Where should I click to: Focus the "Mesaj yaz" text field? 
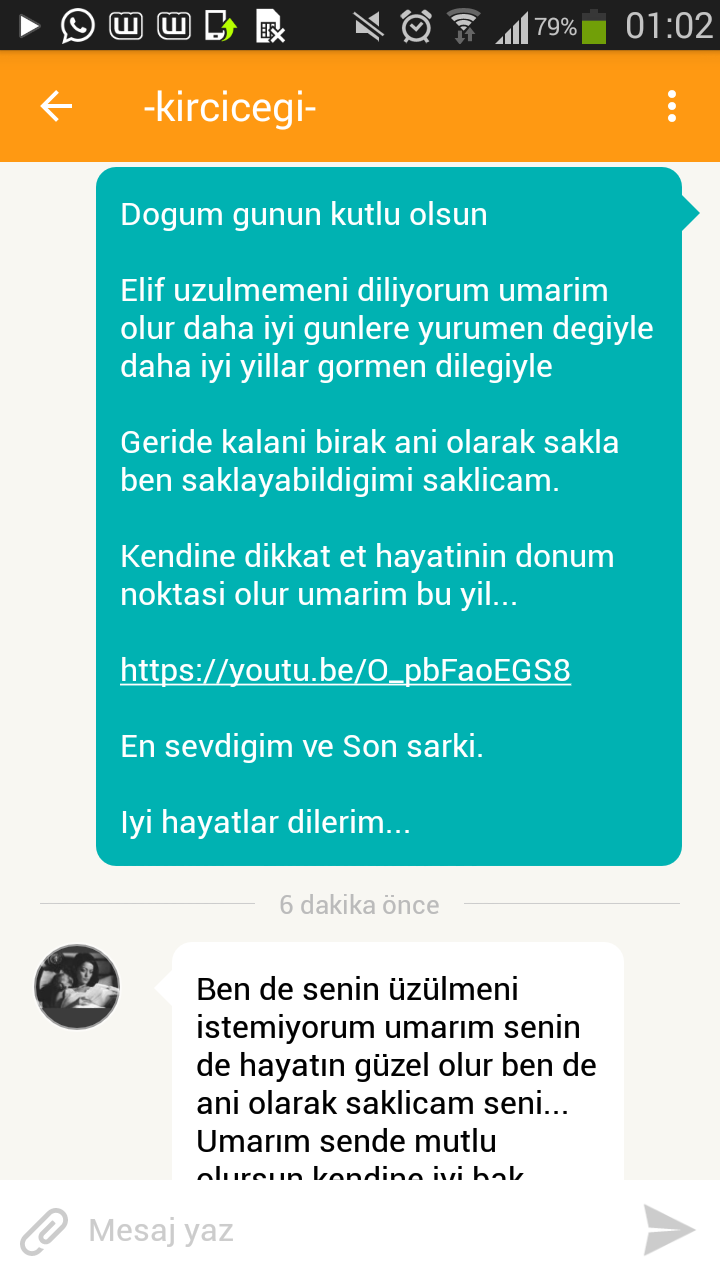click(350, 1231)
